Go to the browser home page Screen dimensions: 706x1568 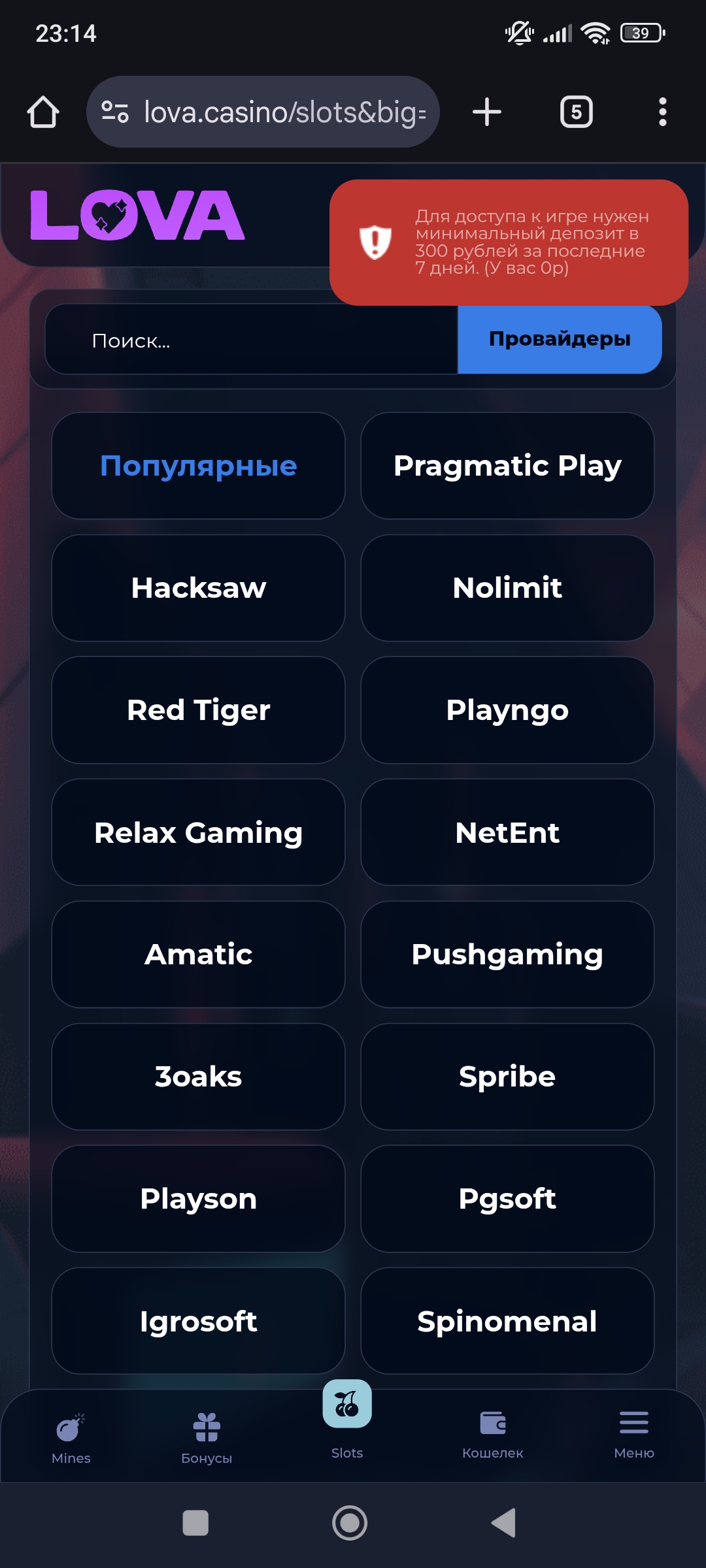pyautogui.click(x=43, y=112)
